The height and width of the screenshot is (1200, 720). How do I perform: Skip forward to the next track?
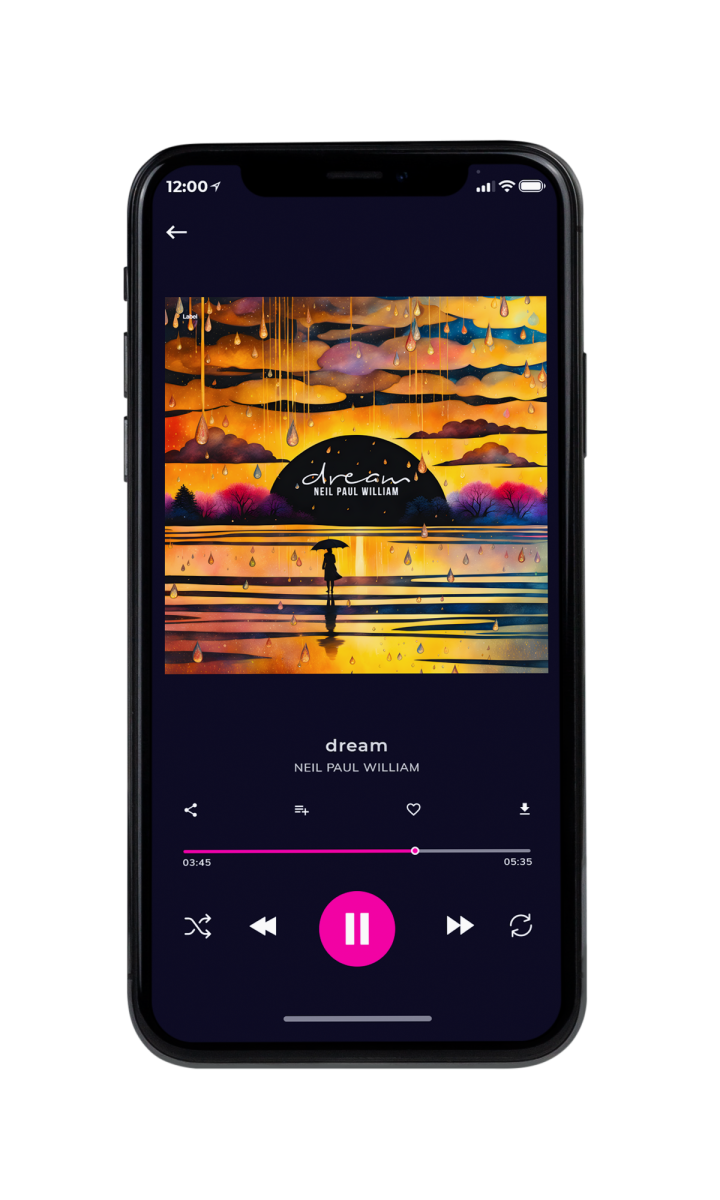click(460, 926)
